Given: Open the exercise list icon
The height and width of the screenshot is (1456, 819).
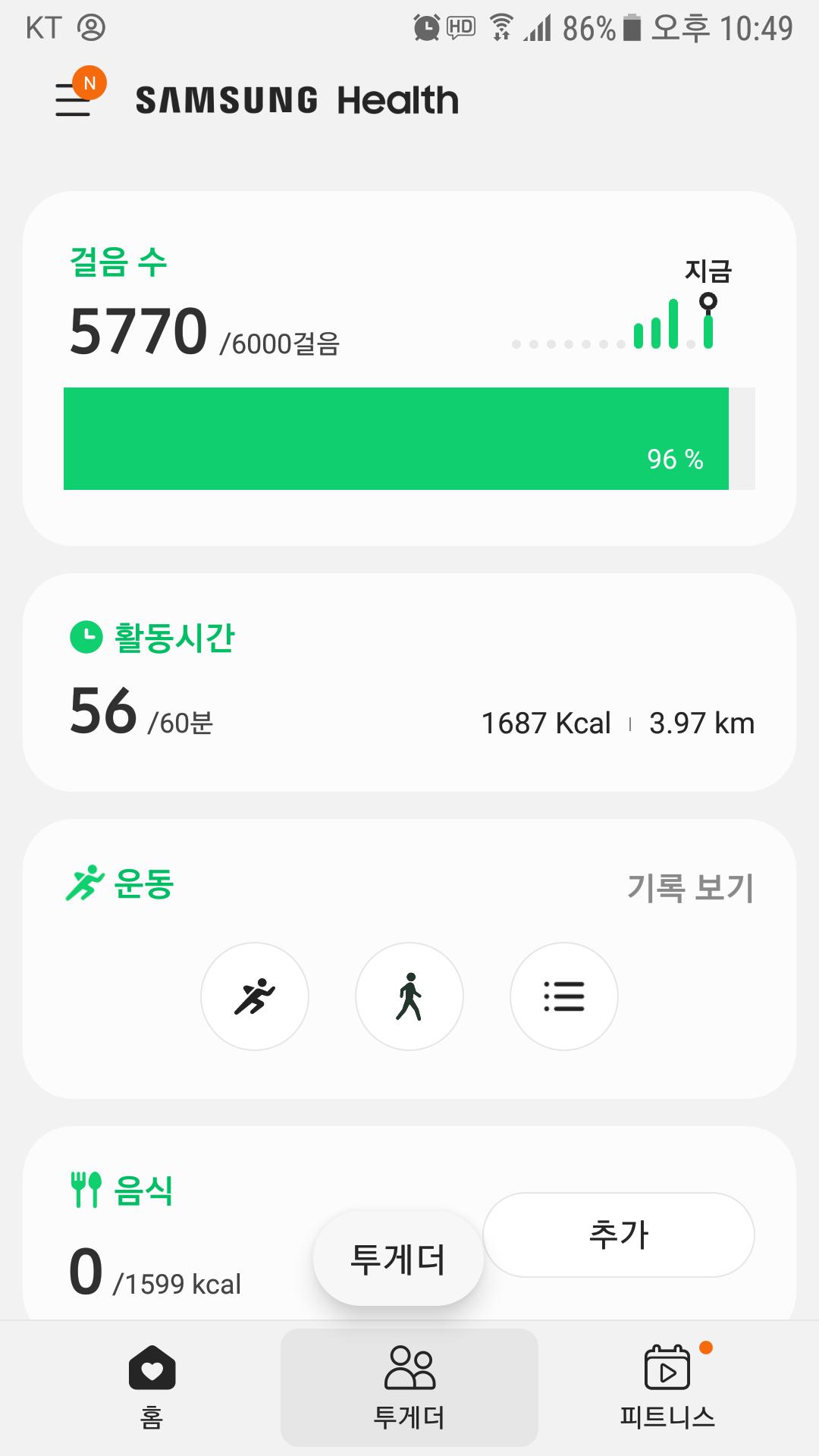Looking at the screenshot, I should (x=564, y=996).
